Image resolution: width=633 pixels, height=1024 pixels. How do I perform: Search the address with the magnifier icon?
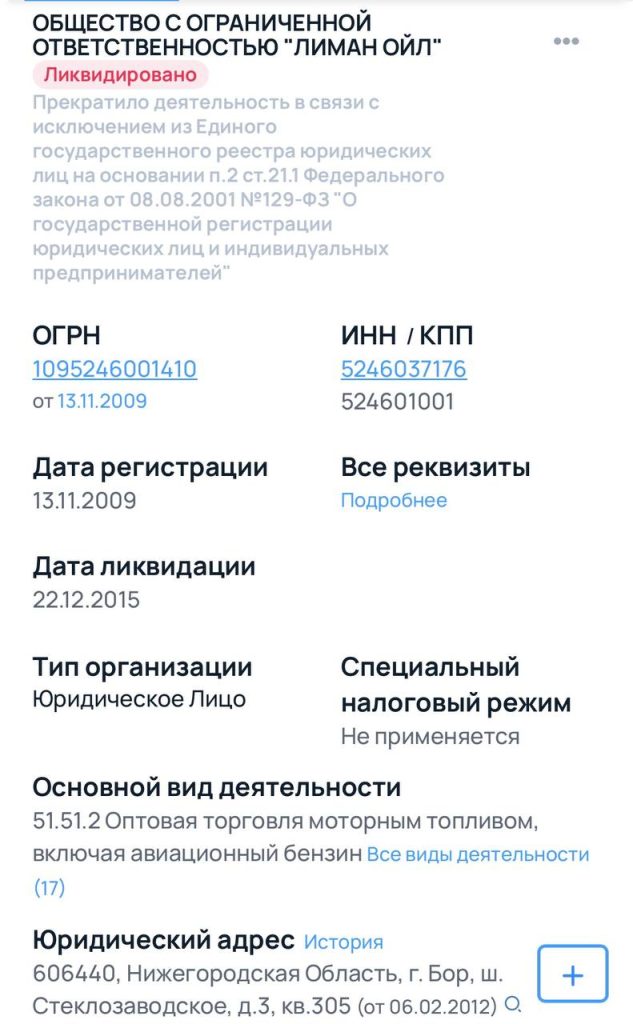pyautogui.click(x=514, y=1004)
